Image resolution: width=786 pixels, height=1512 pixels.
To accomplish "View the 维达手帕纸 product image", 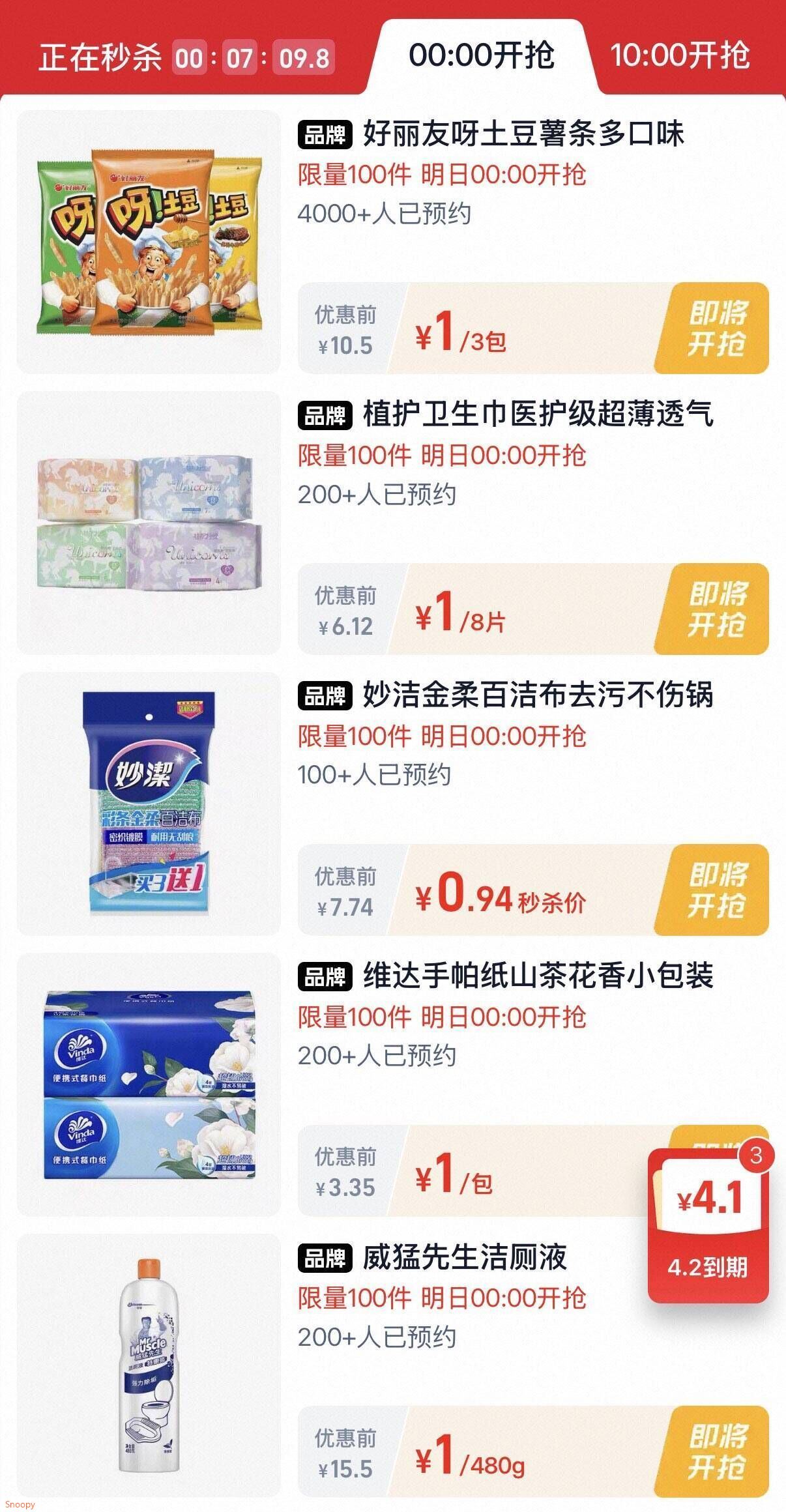I will (x=149, y=1084).
